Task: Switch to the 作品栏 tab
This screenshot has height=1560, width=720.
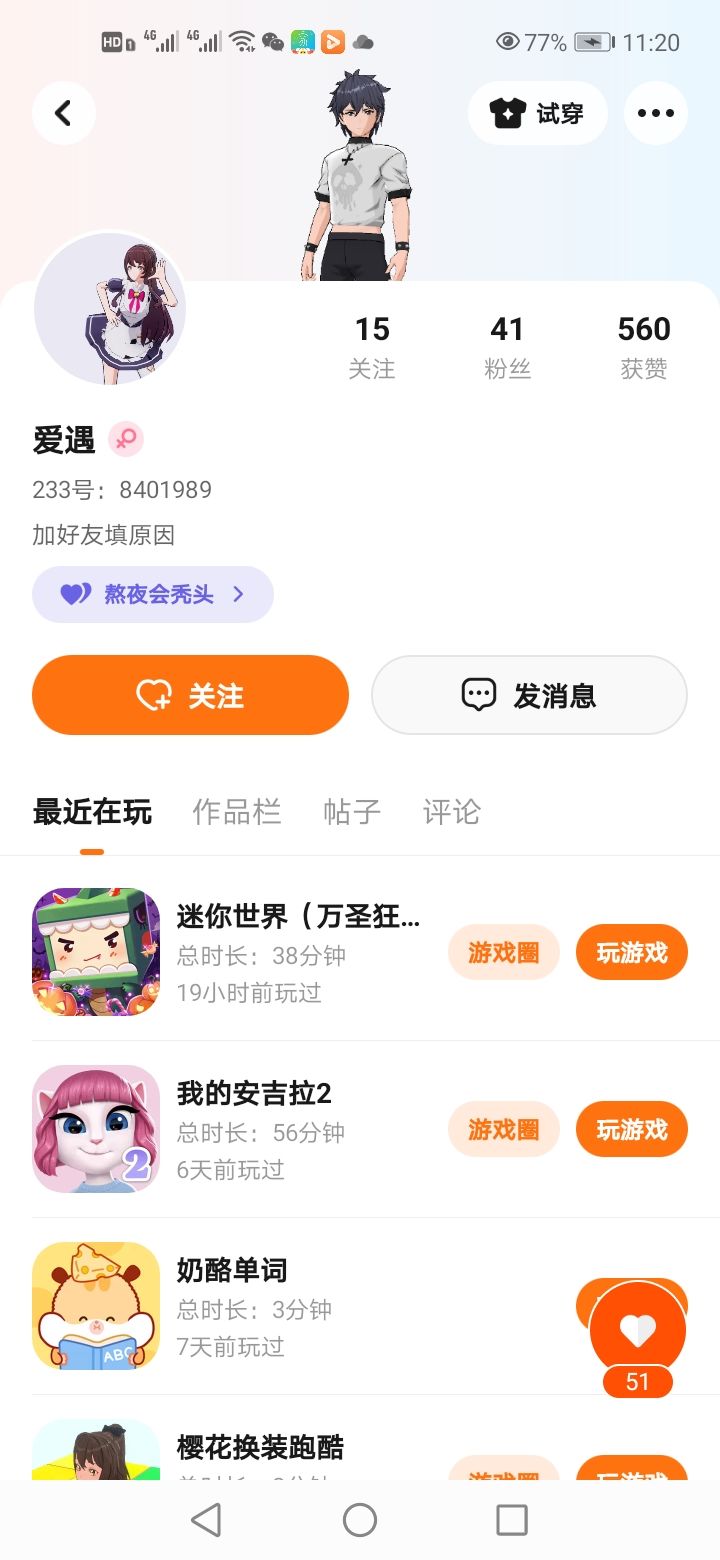Action: [x=236, y=812]
